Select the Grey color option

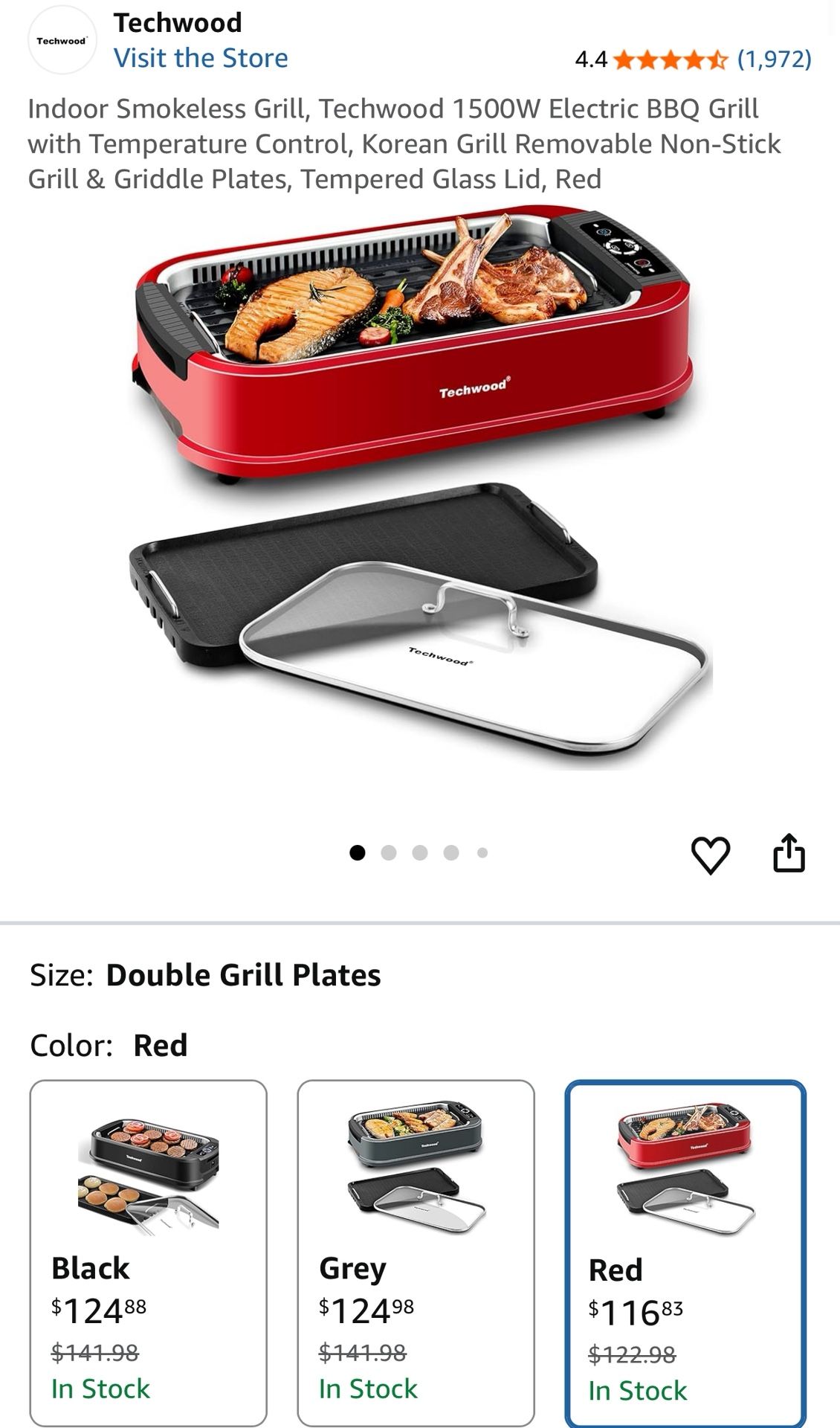(x=416, y=1252)
